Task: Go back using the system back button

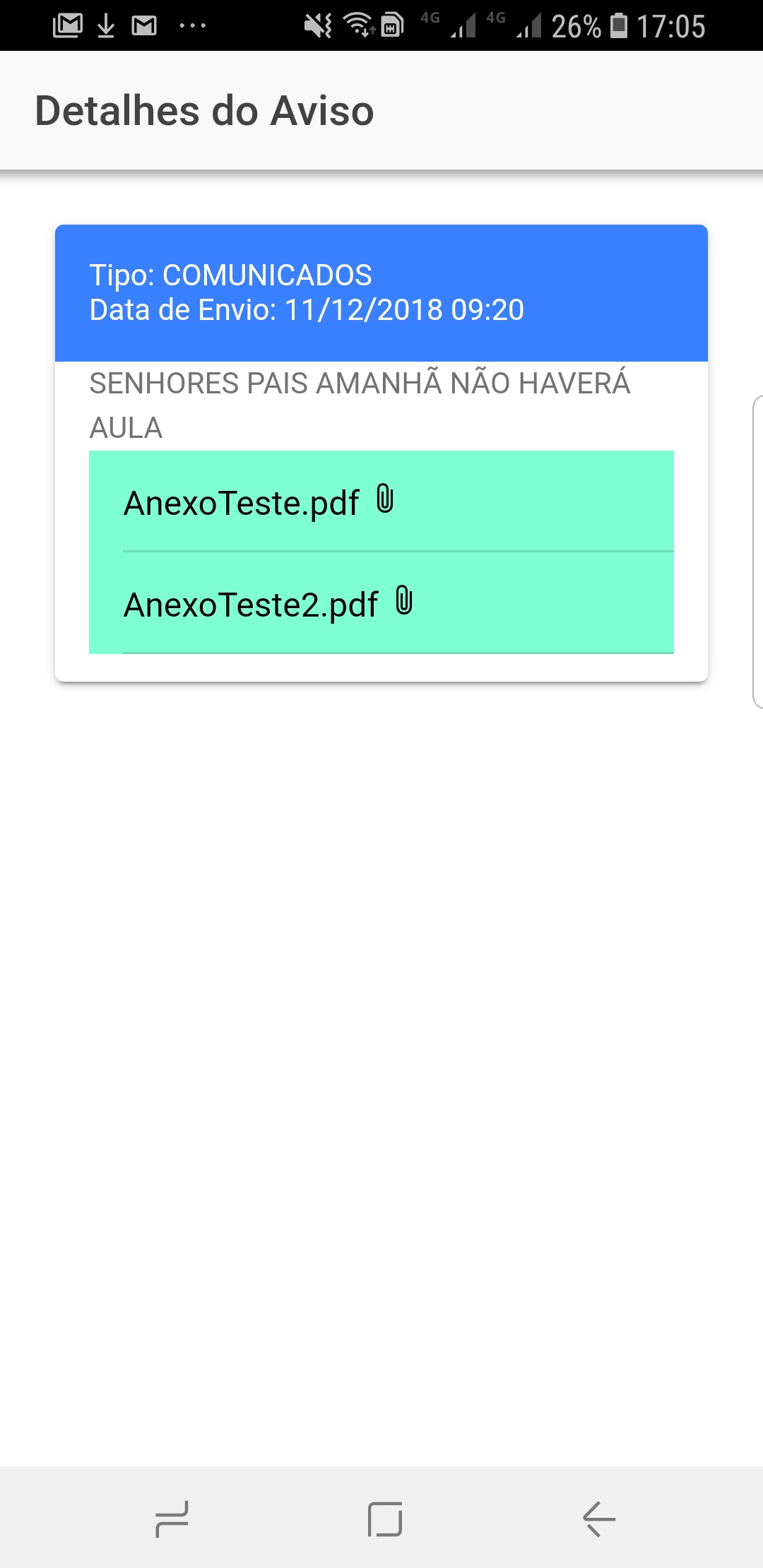Action: (599, 1519)
